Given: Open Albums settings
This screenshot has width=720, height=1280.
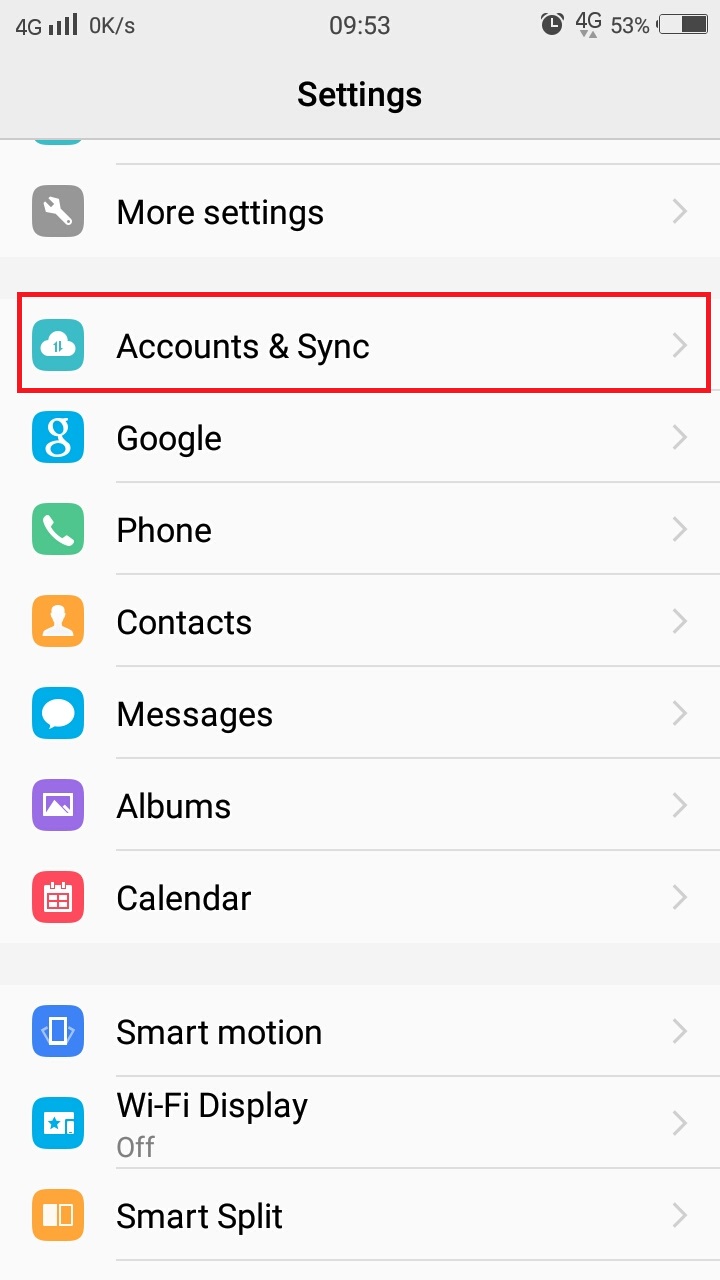Looking at the screenshot, I should (x=360, y=806).
